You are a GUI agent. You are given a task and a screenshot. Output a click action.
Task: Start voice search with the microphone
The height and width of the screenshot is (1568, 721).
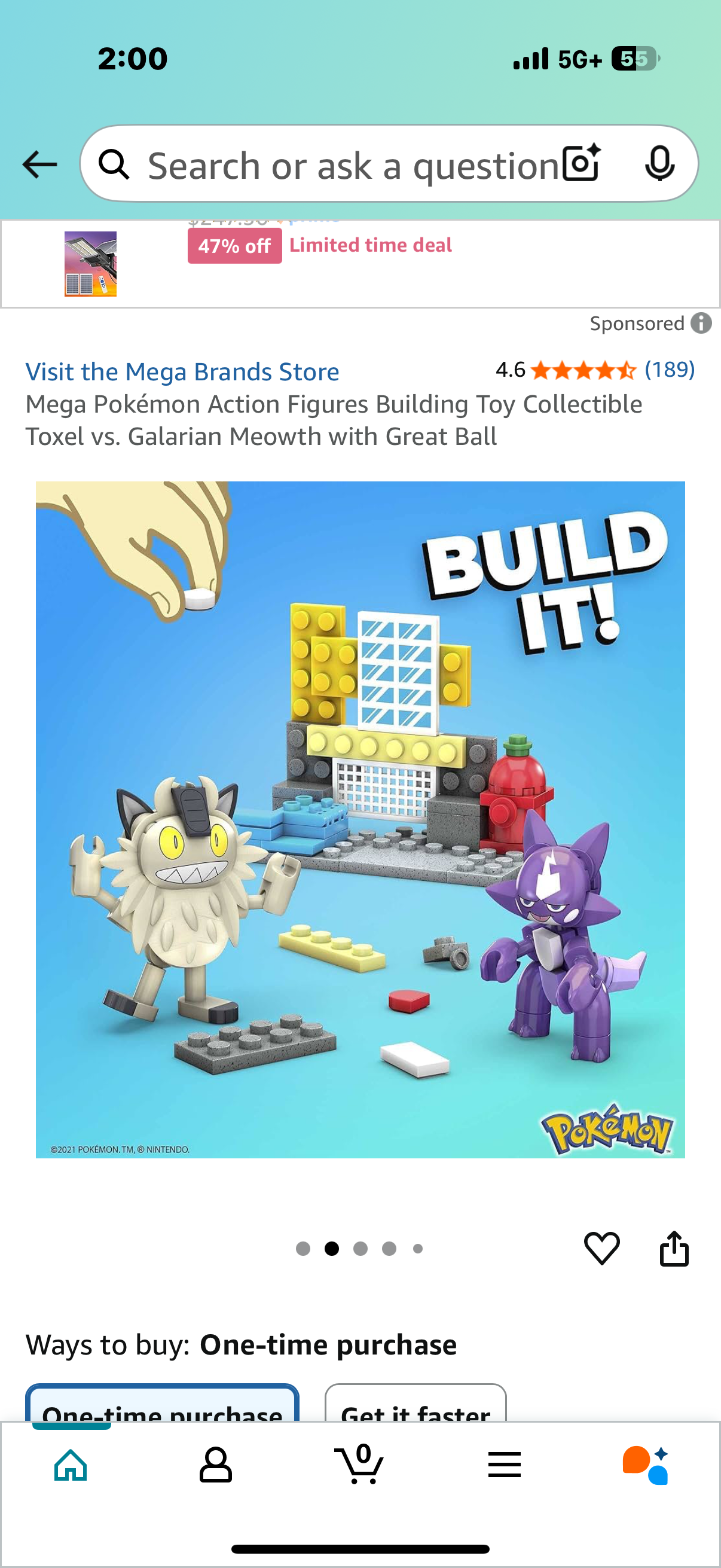coord(659,164)
